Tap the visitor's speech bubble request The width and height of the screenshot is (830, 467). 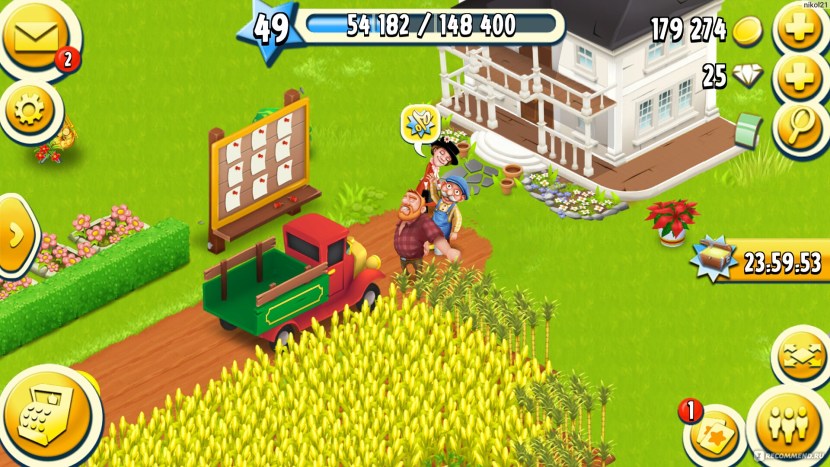pos(420,123)
